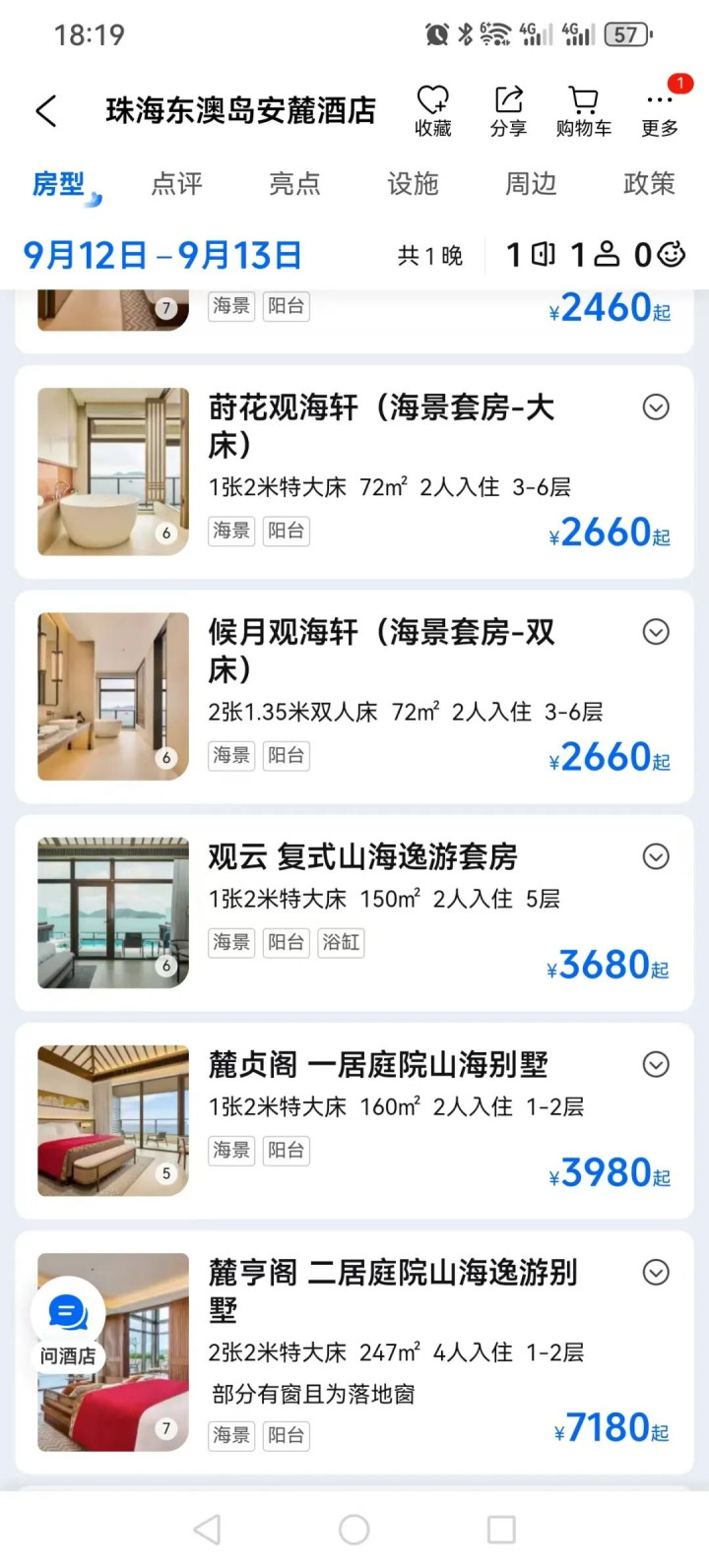Add hotel to favorites via 收藏
709x1568 pixels.
click(432, 110)
